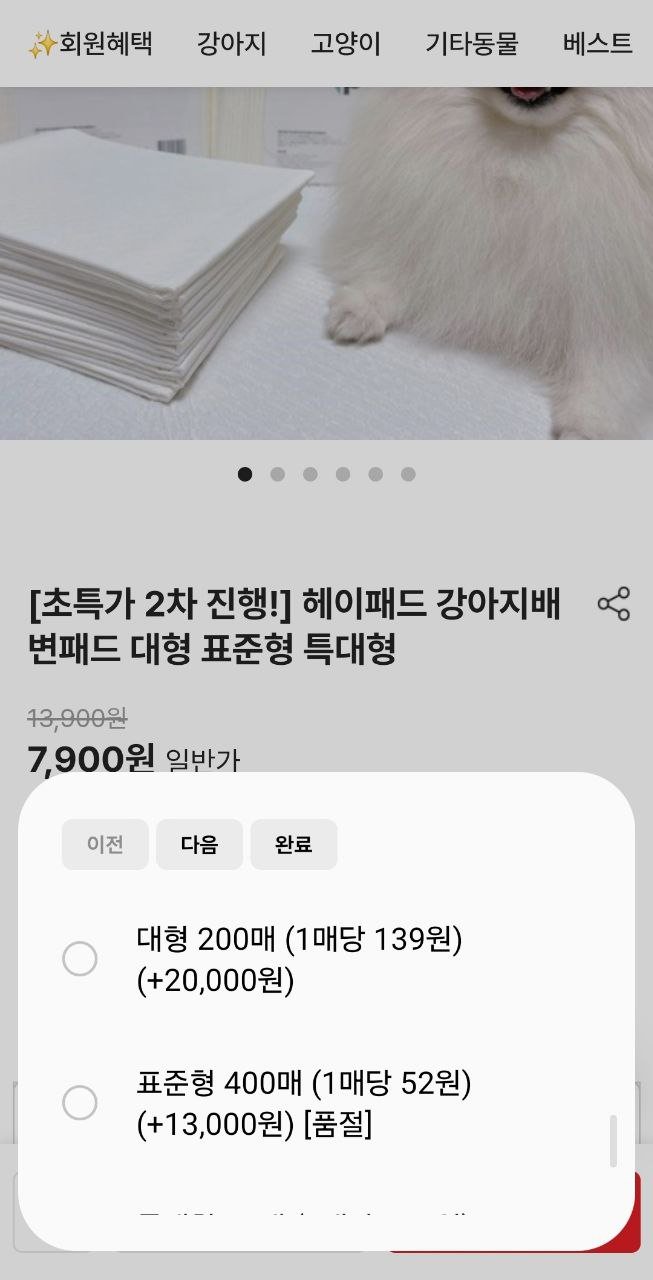Switch to the 강아지 tab
This screenshot has width=653, height=1280.
[x=231, y=43]
